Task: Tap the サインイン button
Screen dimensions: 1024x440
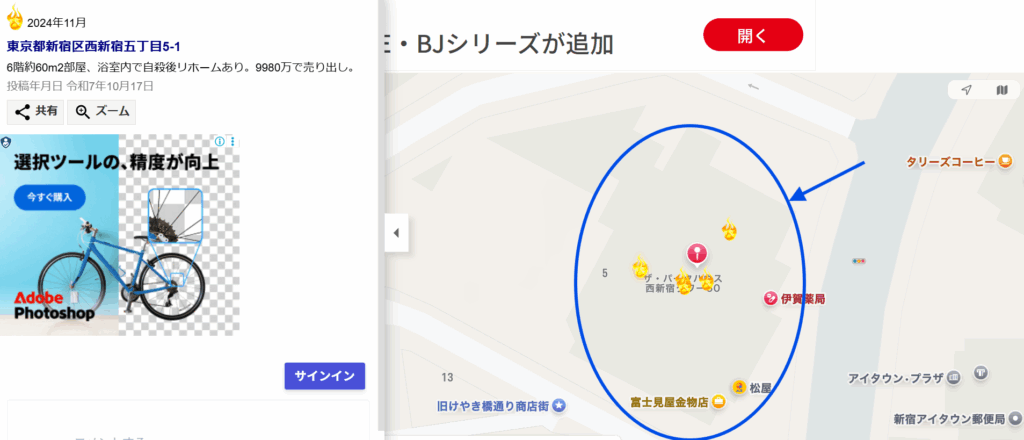Action: point(324,376)
